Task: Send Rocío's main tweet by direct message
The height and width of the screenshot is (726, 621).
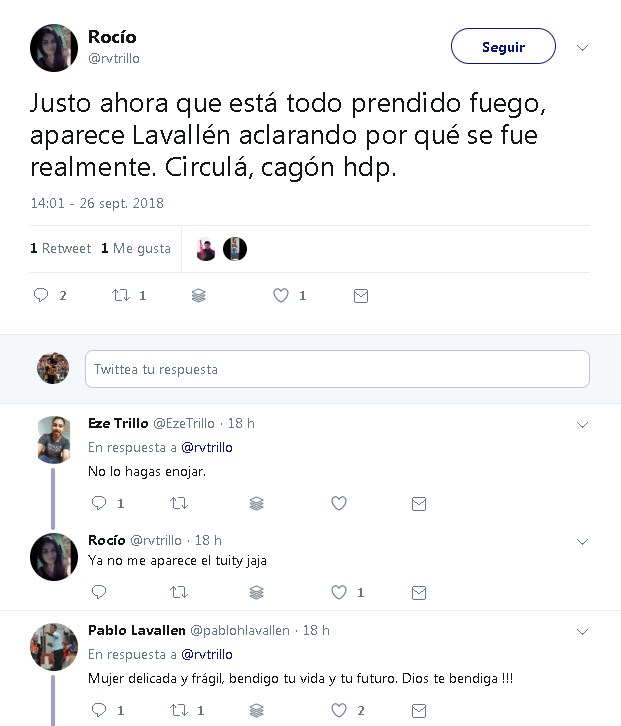Action: [x=361, y=296]
